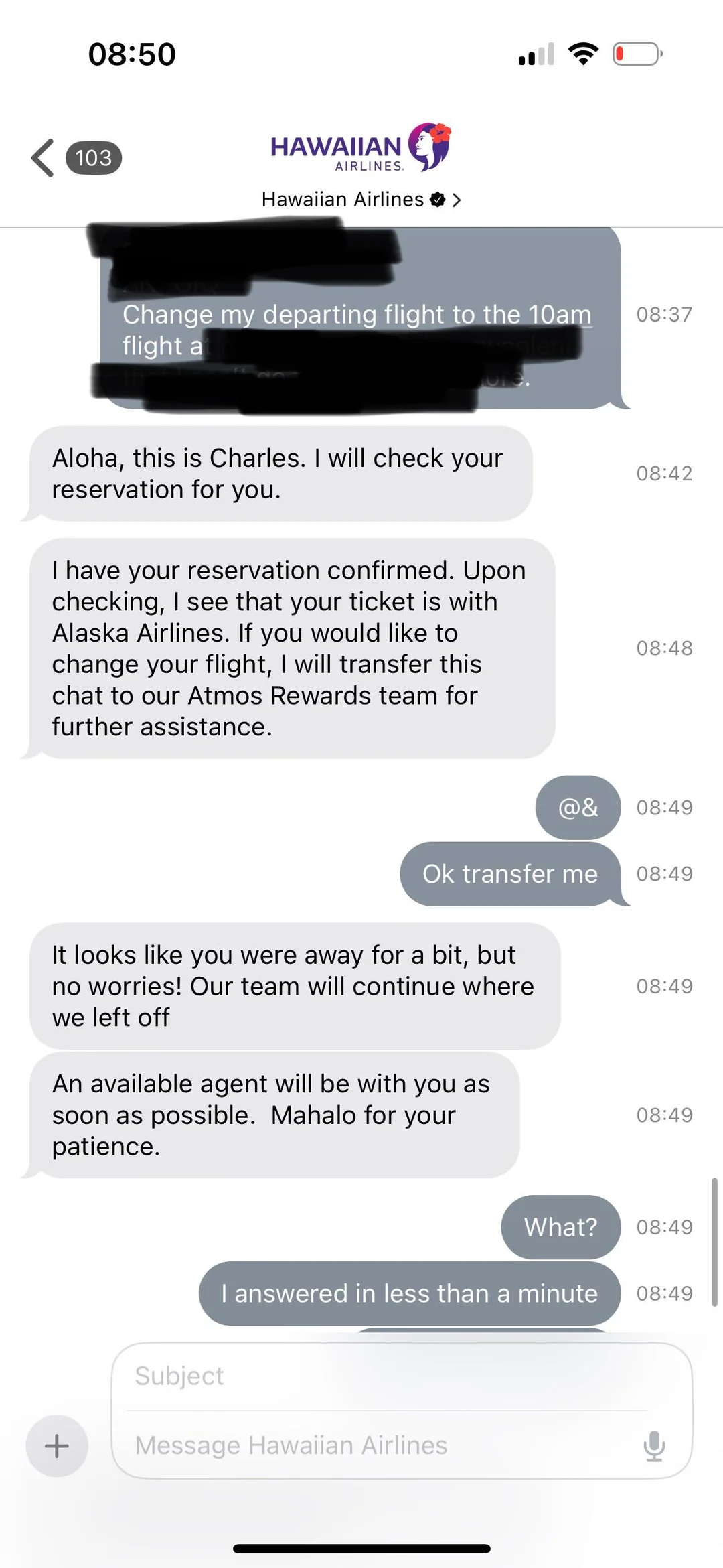Start dictation with the microphone icon
723x1568 pixels.
(x=654, y=1446)
